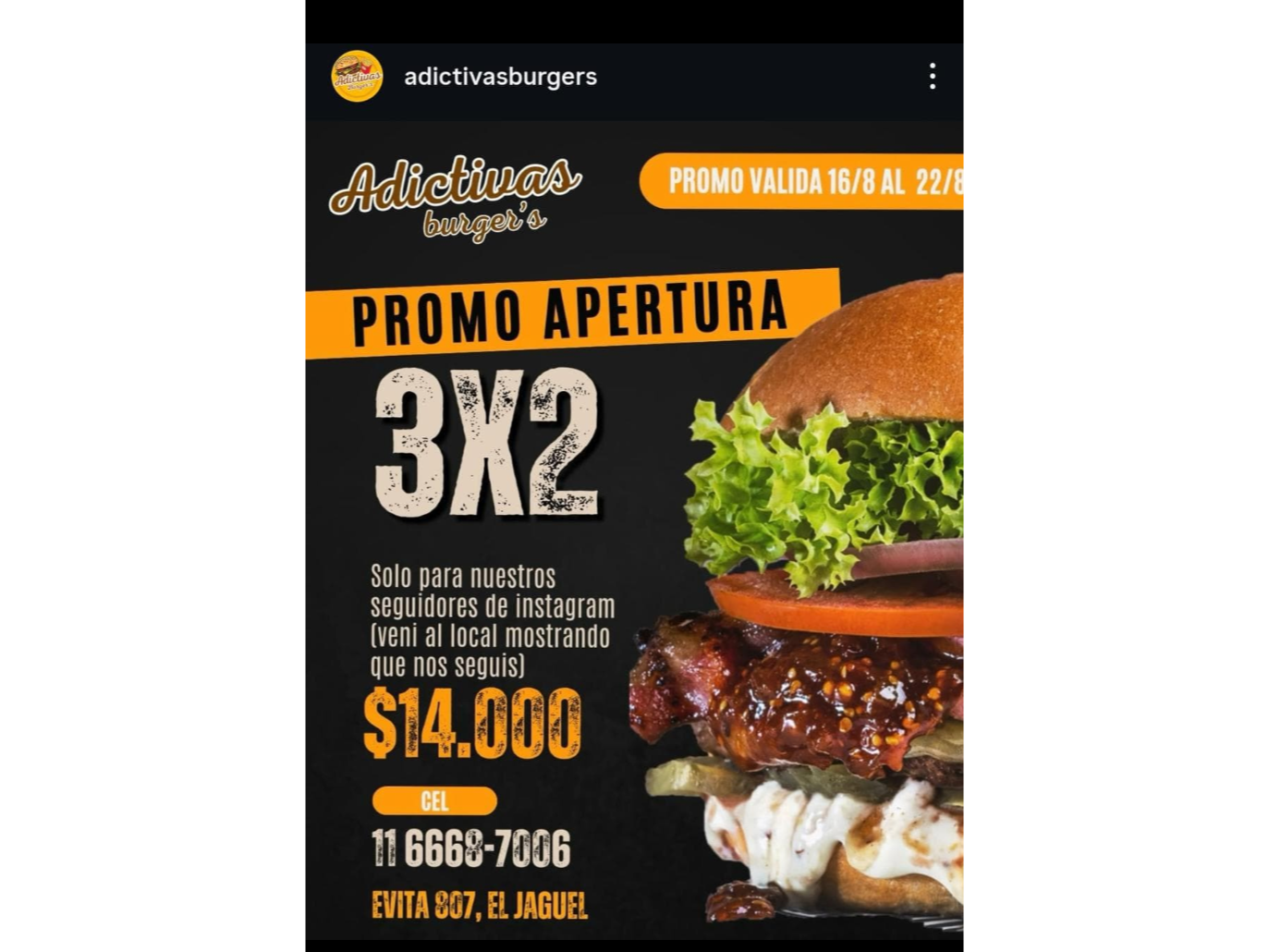This screenshot has height=952, width=1269.
Task: Open the Promo Apertura post image
Action: 634,530
